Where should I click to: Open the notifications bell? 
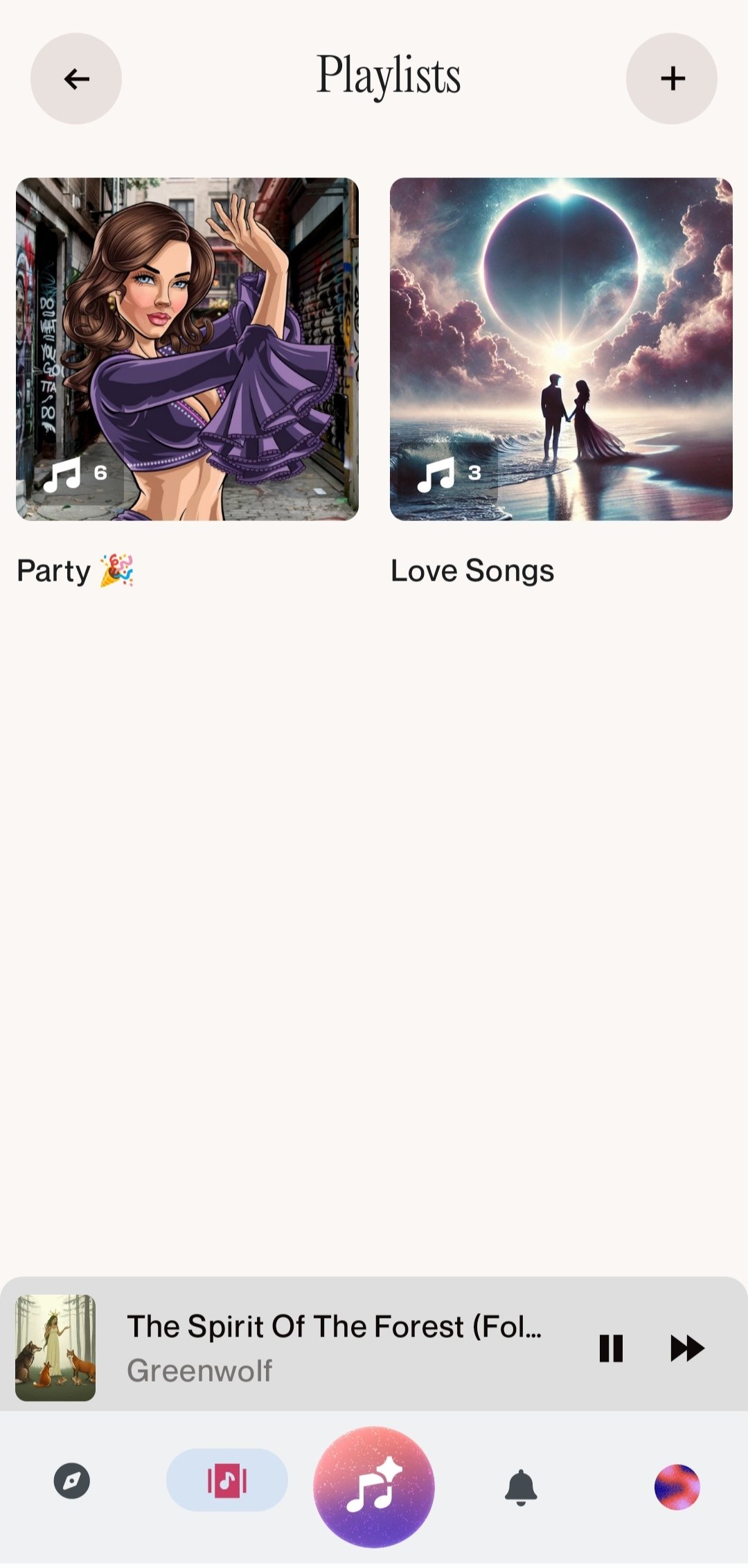coord(521,1487)
